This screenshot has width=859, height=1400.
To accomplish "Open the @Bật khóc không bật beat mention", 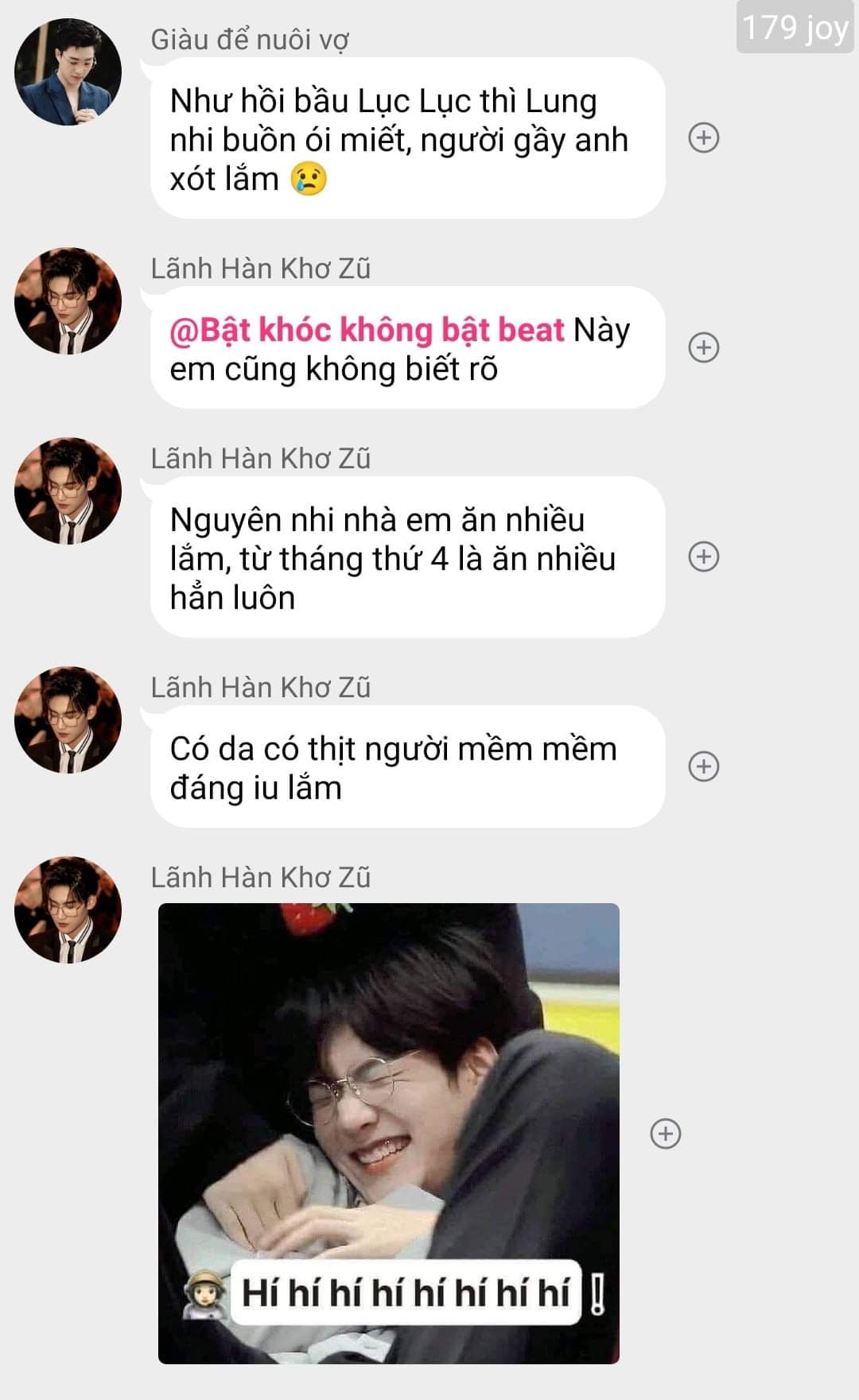I will [367, 330].
